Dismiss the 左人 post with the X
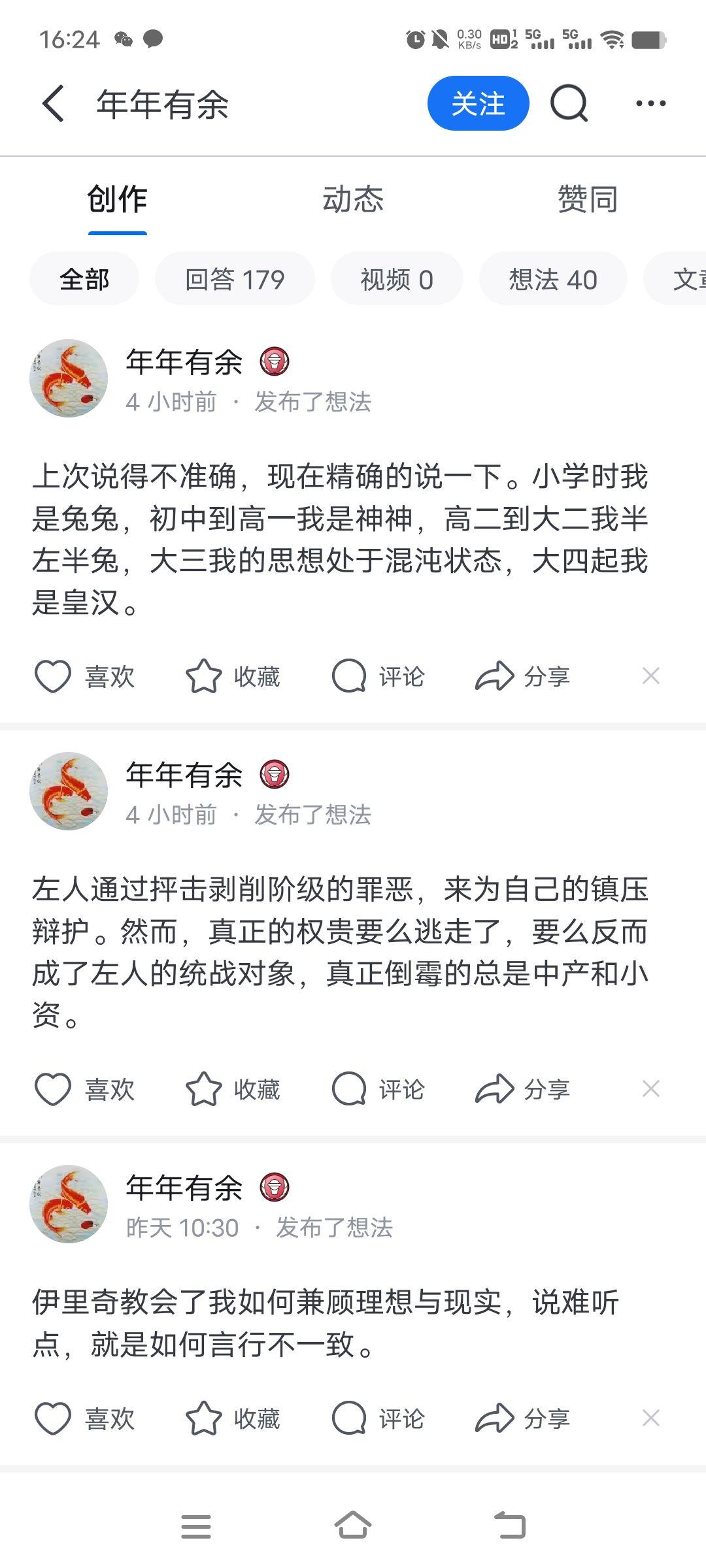This screenshot has height=1568, width=706. (650, 1088)
